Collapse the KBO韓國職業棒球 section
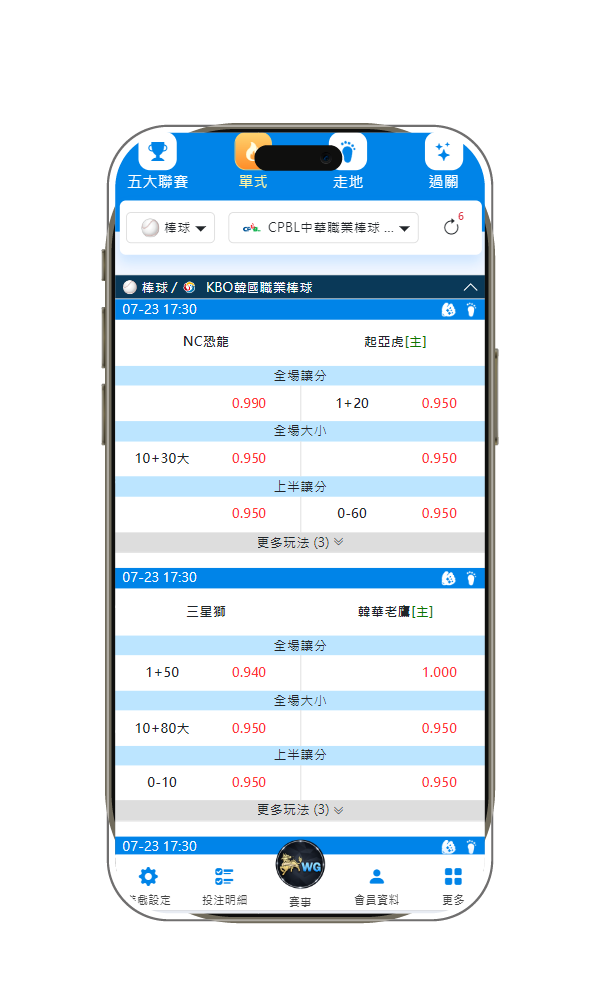 (x=470, y=288)
